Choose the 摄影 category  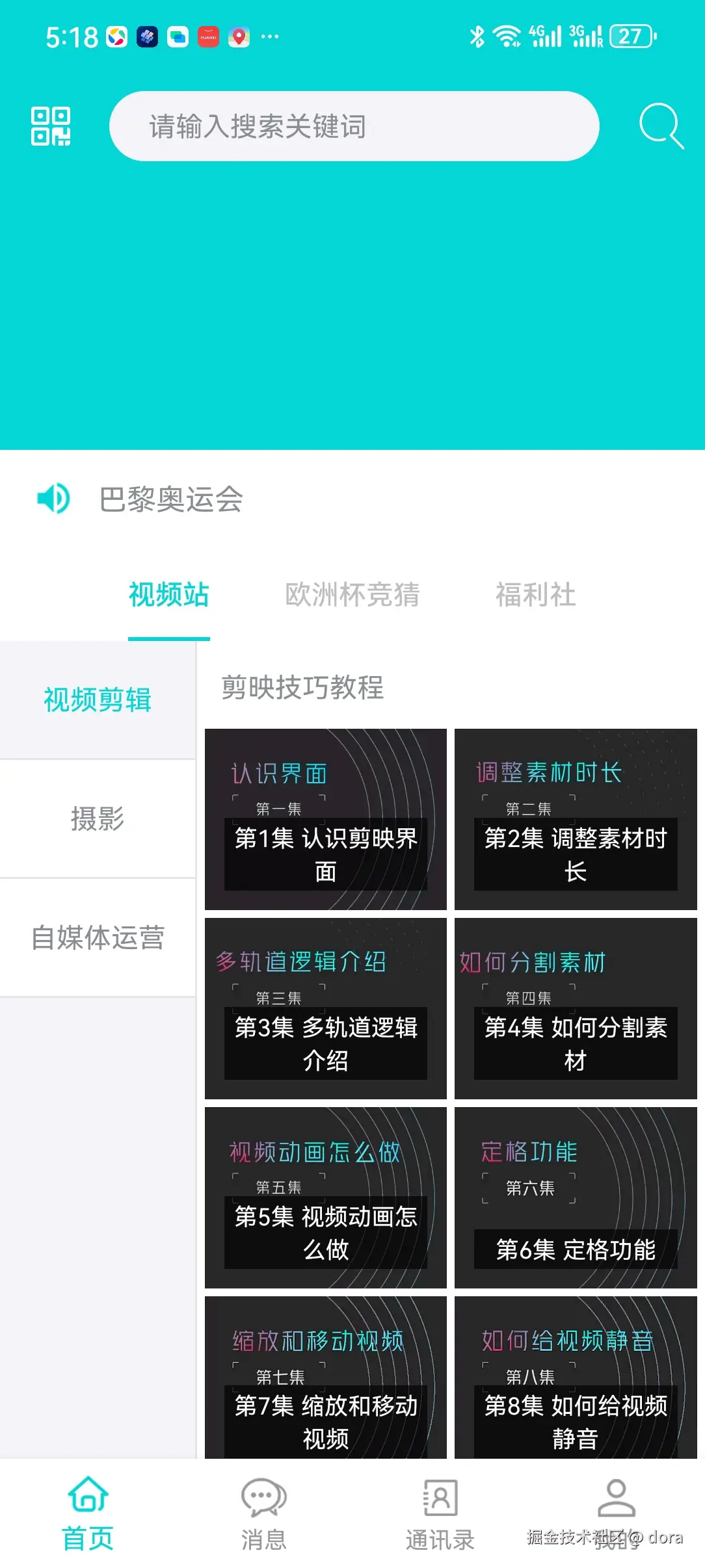pos(98,818)
